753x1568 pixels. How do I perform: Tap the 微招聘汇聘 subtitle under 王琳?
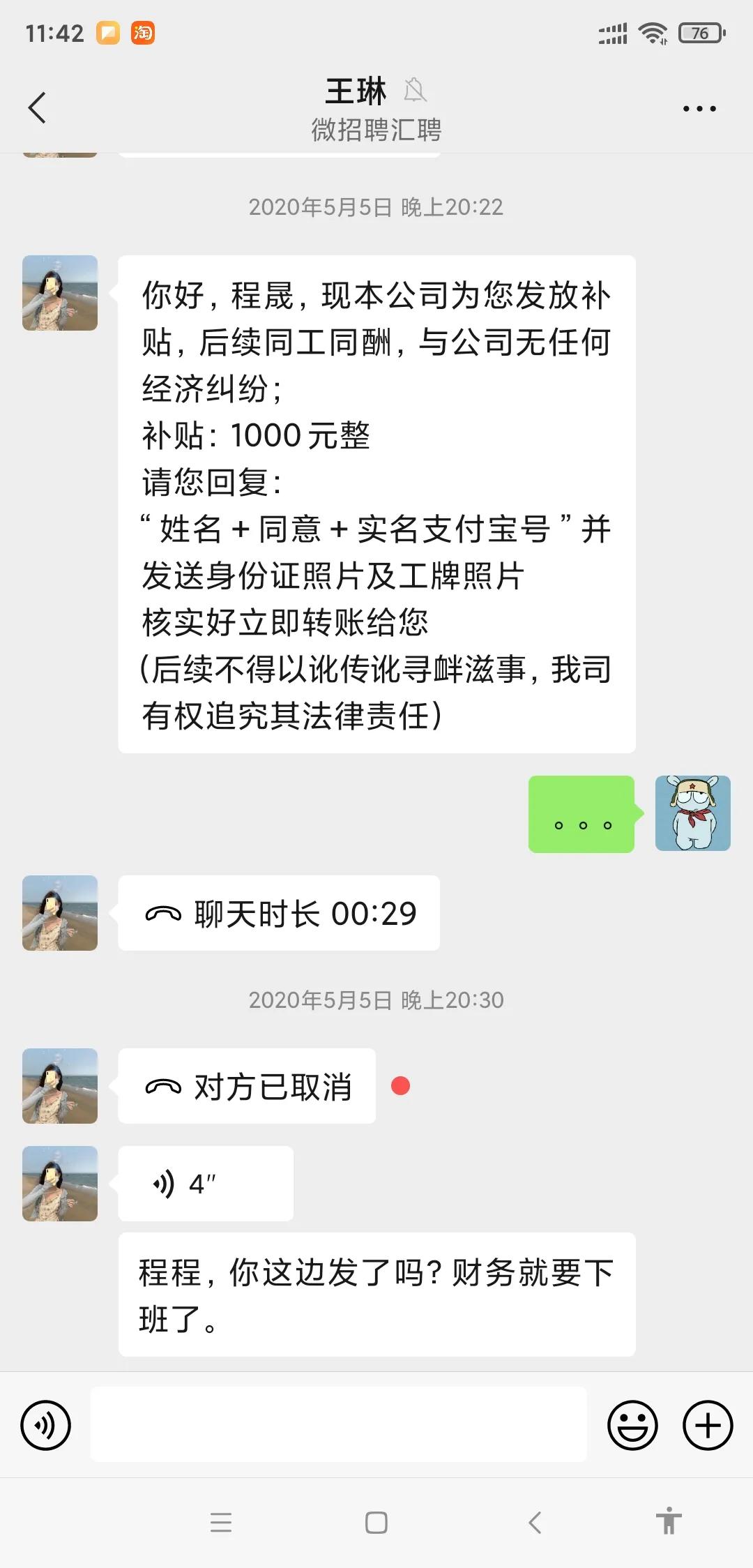376,129
